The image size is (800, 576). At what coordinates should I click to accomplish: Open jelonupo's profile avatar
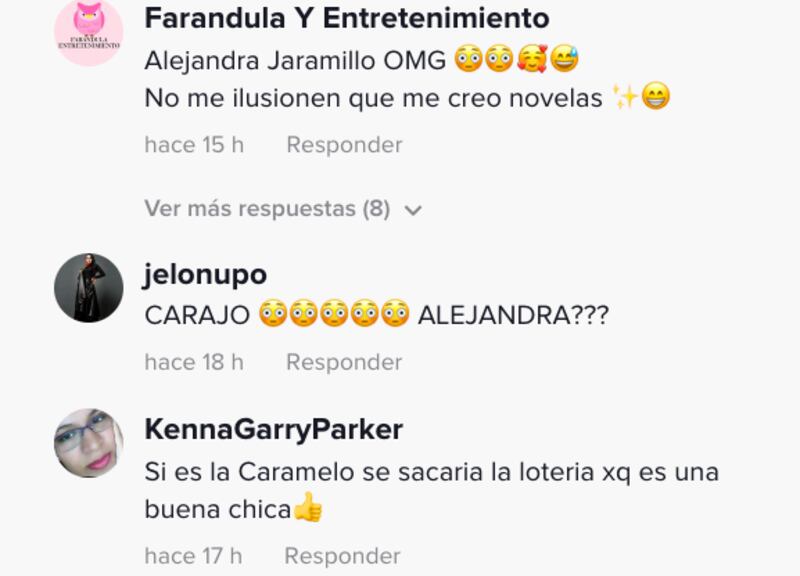pos(88,288)
